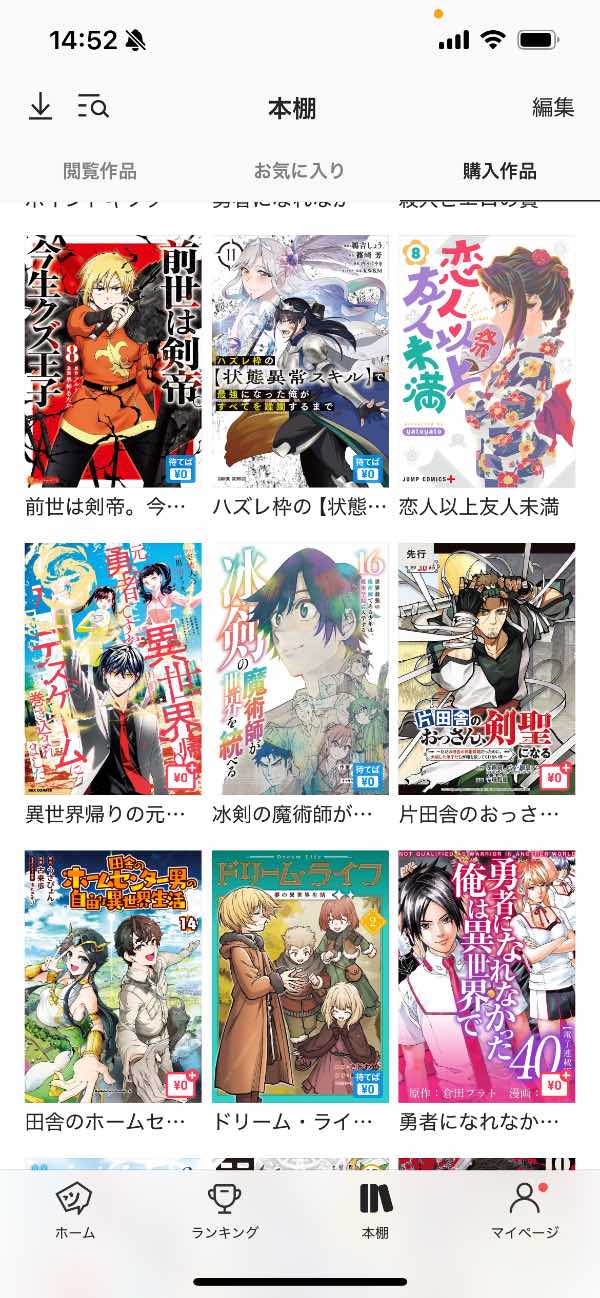This screenshot has width=600, height=1298.
Task: Open 異世界帰りの元勇者 manga
Action: point(113,669)
